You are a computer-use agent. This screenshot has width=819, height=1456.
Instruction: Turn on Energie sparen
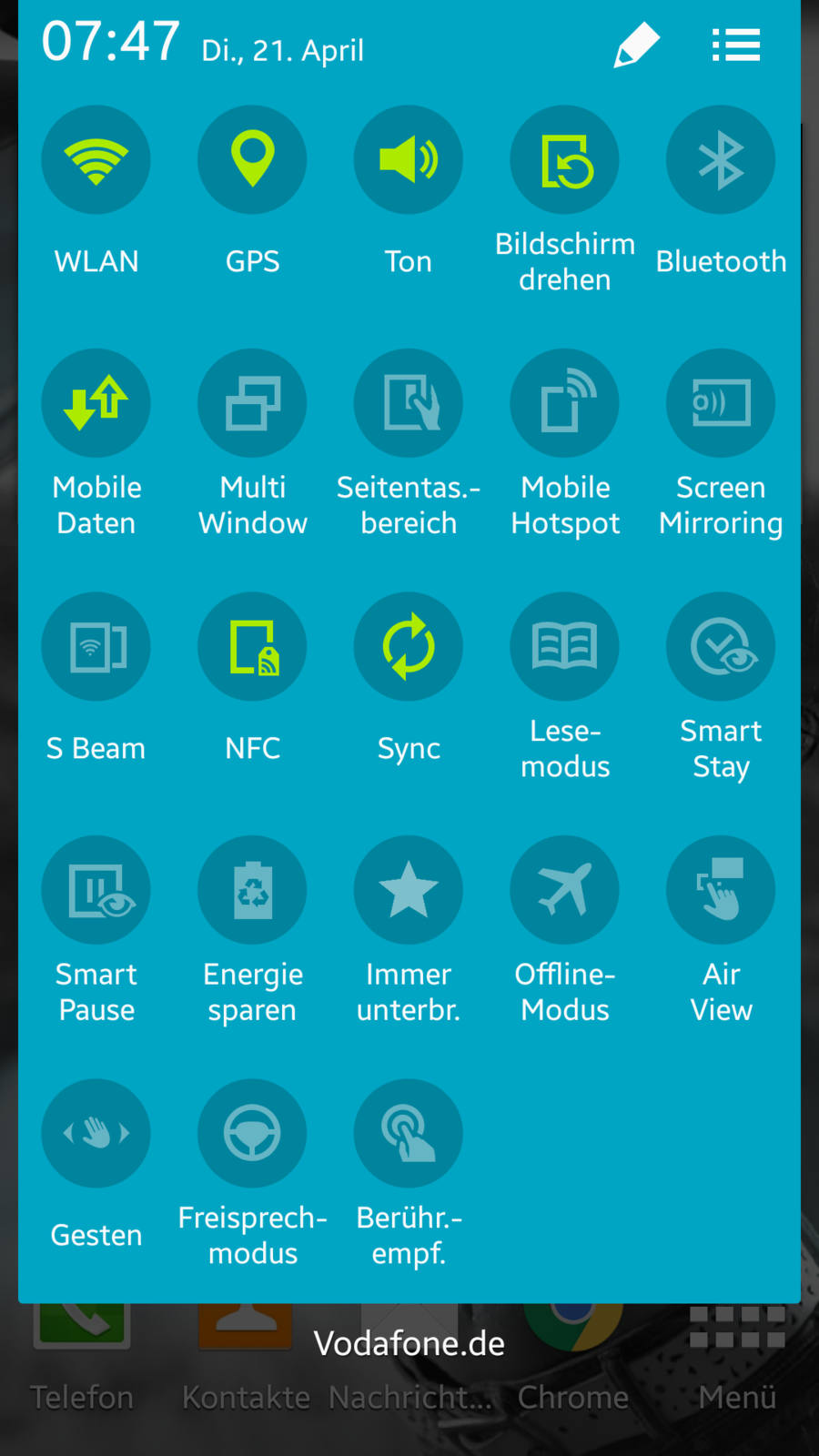[x=252, y=890]
